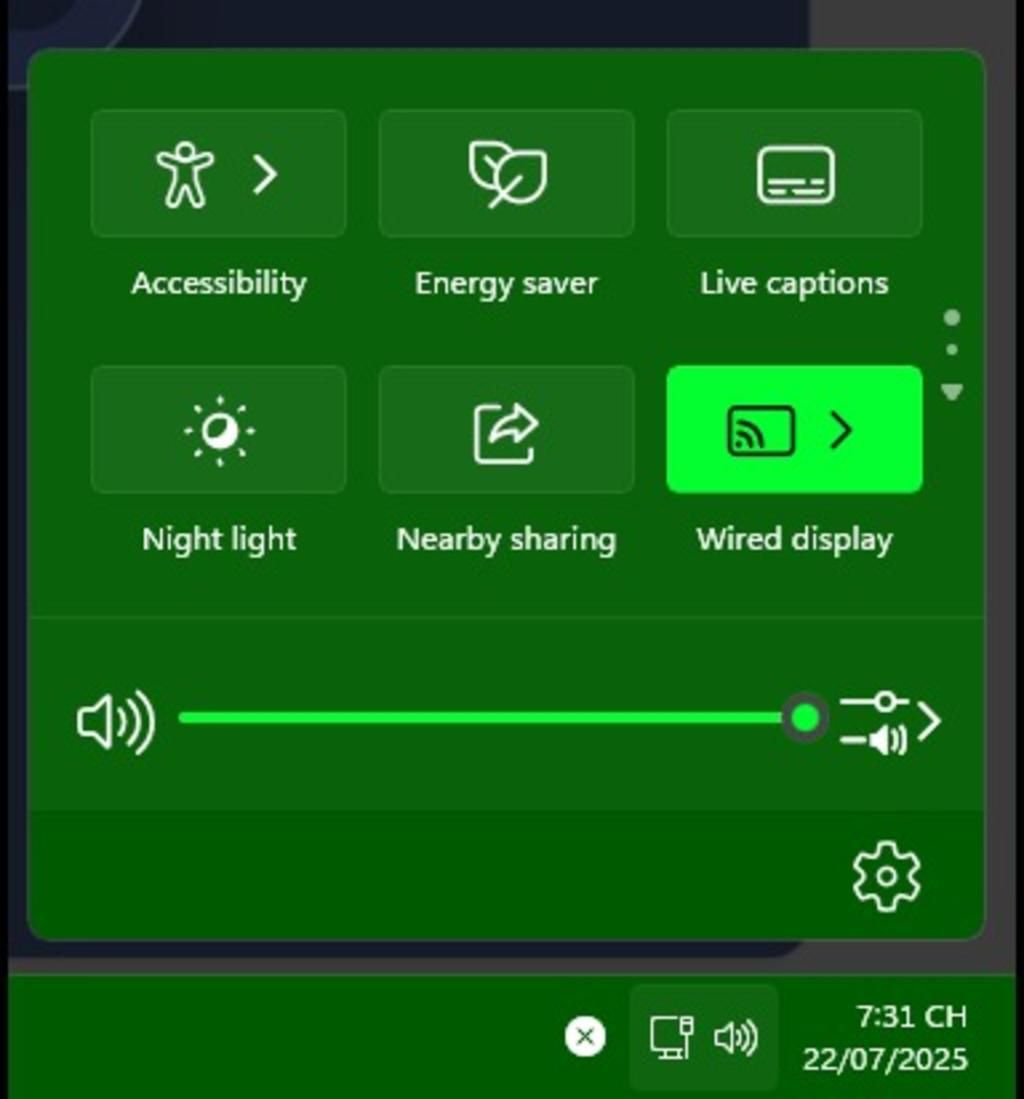Show the next page of quick settings
The width and height of the screenshot is (1024, 1099).
click(x=952, y=392)
